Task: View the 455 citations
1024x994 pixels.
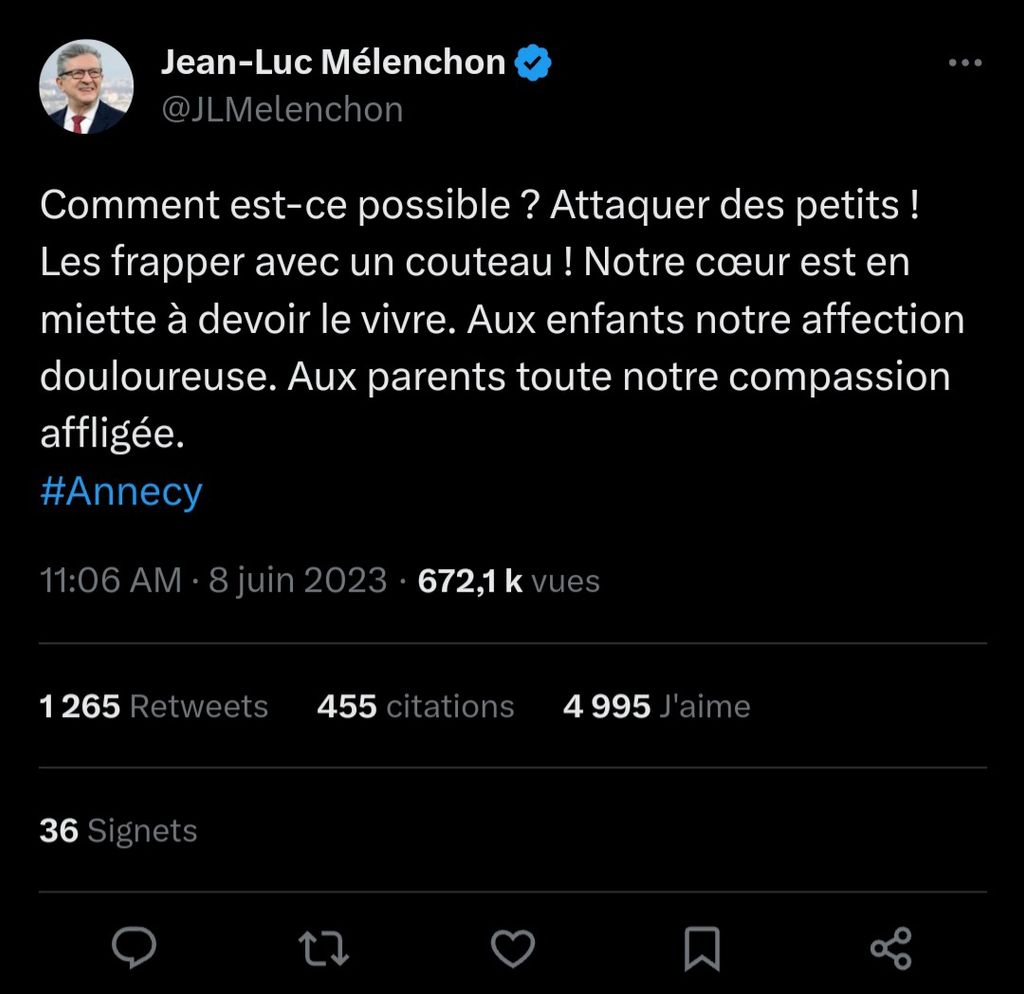Action: click(x=415, y=707)
